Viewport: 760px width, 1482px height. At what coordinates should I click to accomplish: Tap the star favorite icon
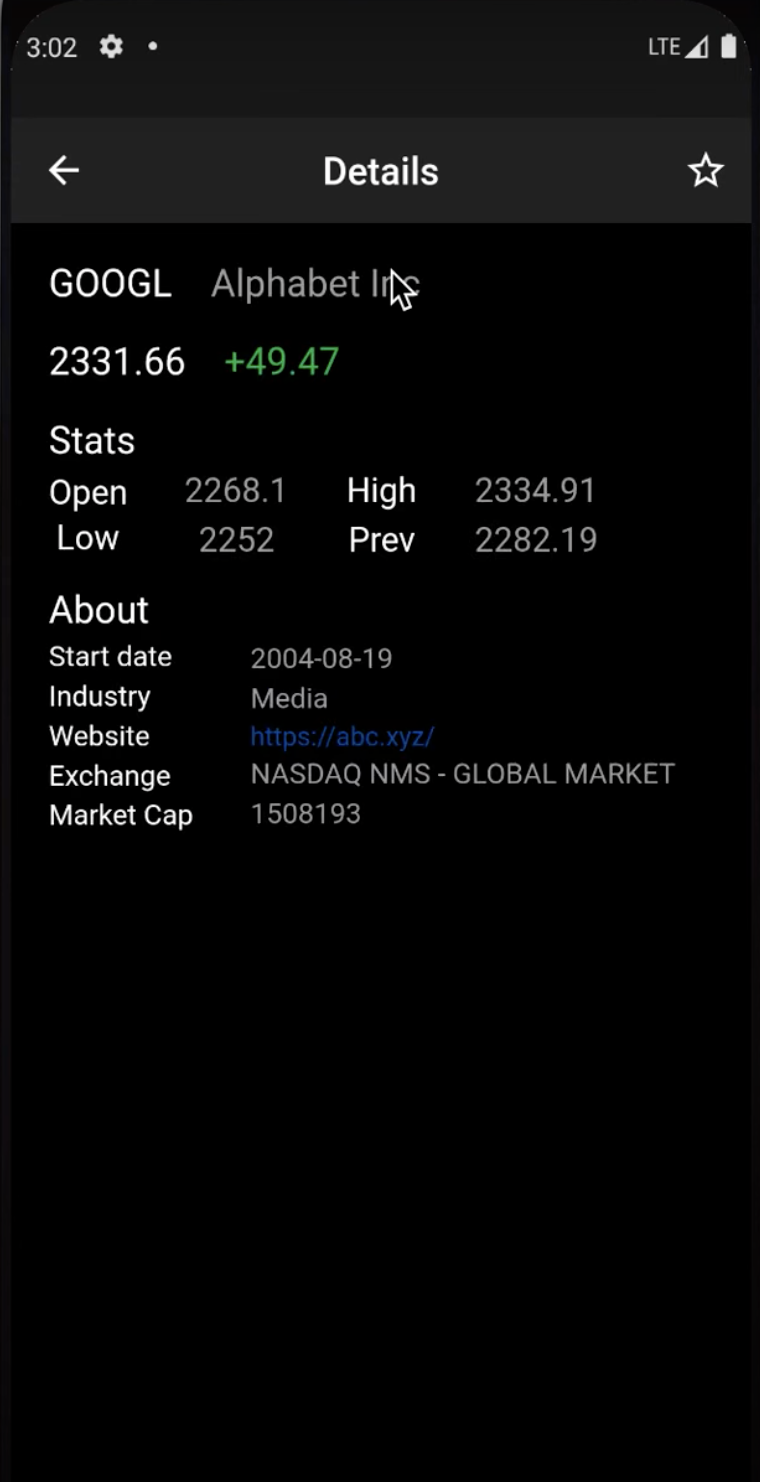[x=705, y=170]
